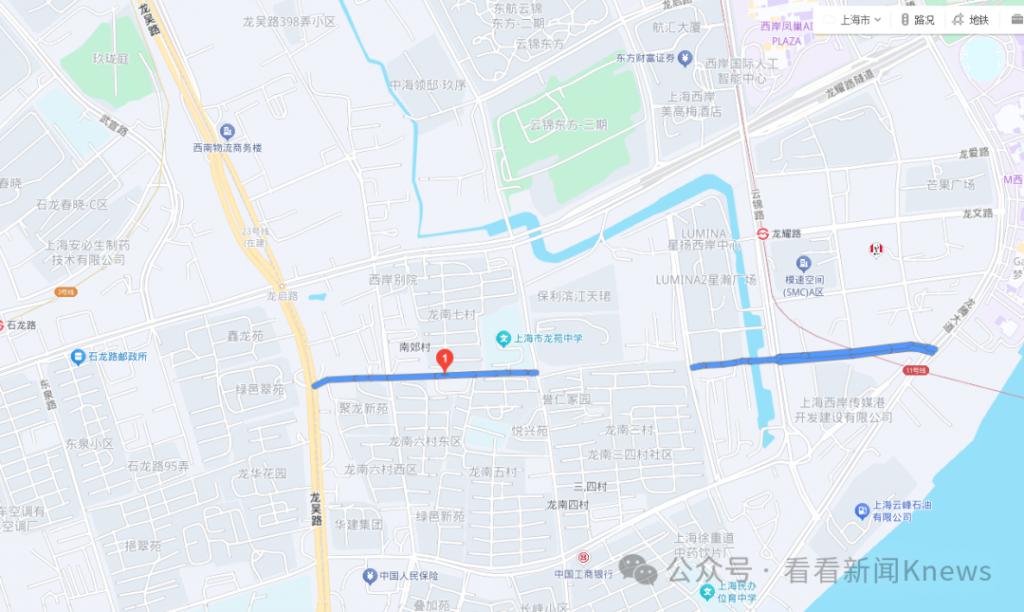
Task: Open the toolbox briefcase icon
Action: [x=1017, y=19]
